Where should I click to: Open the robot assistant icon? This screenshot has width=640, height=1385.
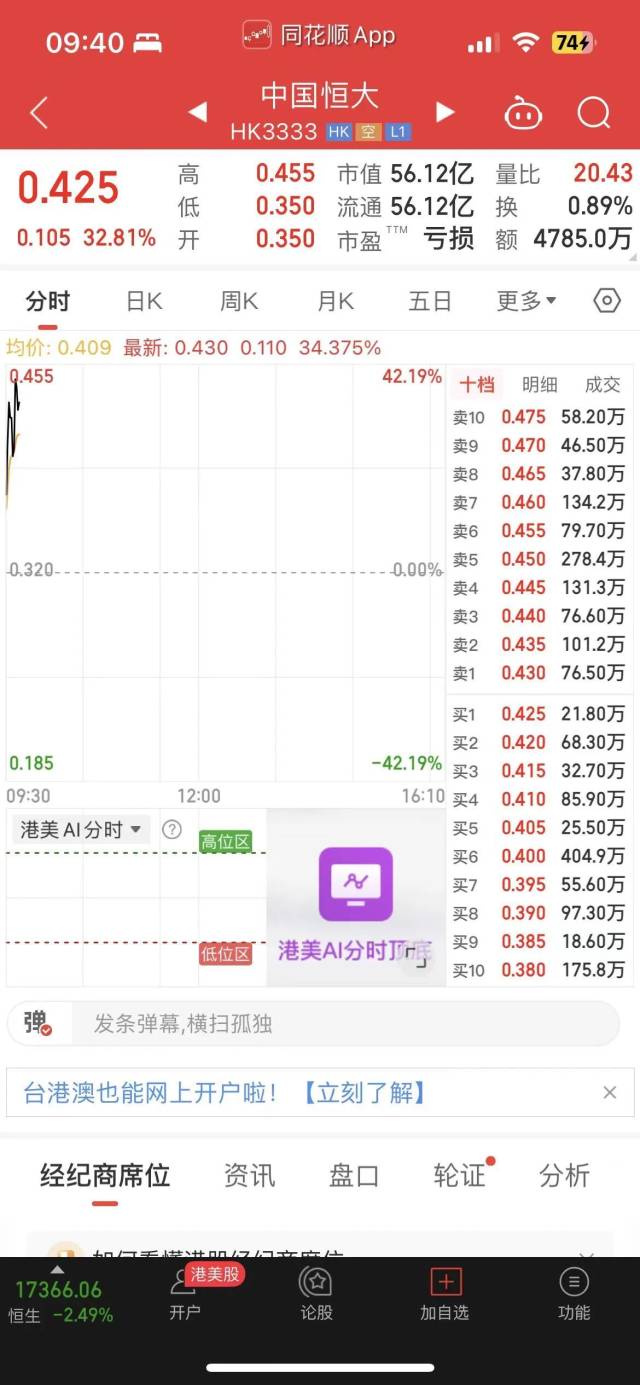tap(523, 113)
